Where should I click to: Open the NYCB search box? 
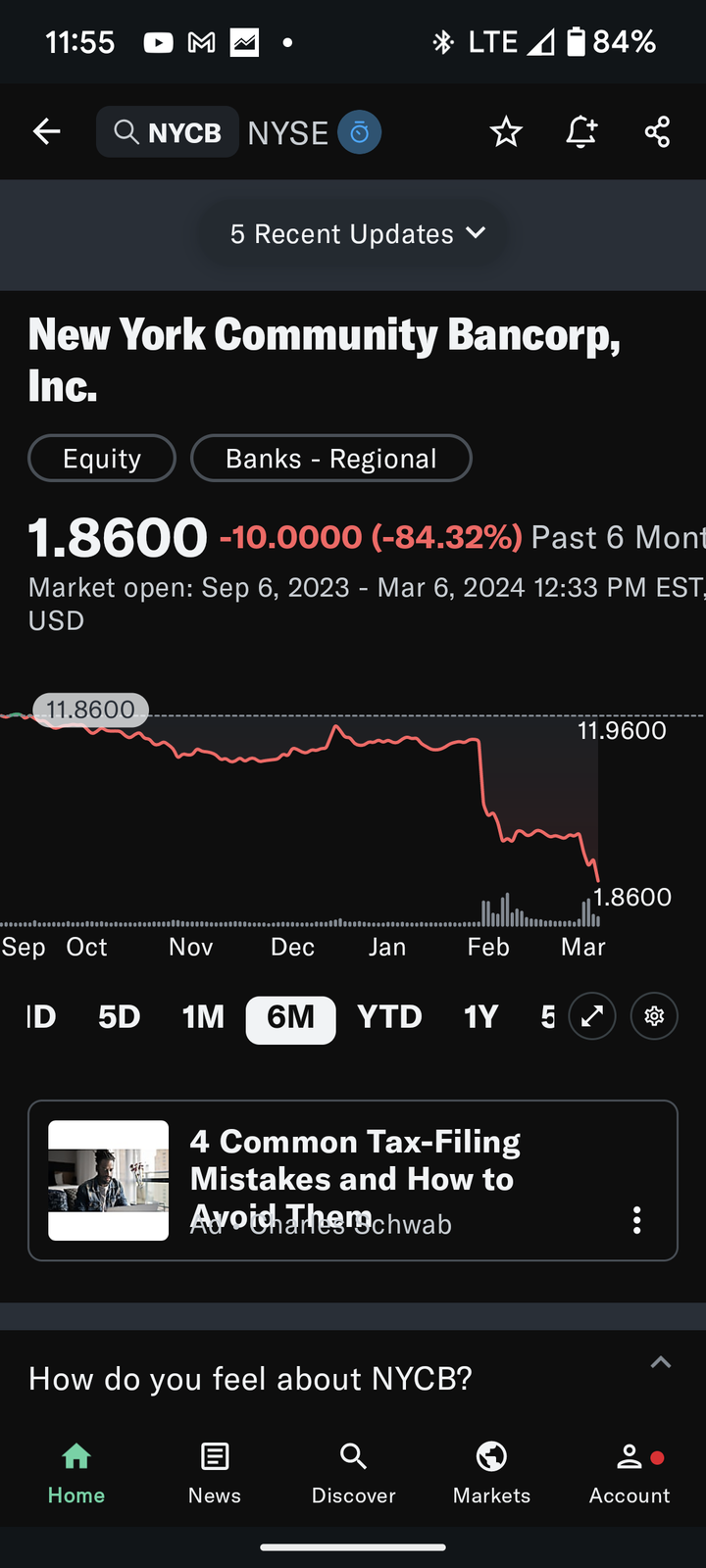(168, 132)
